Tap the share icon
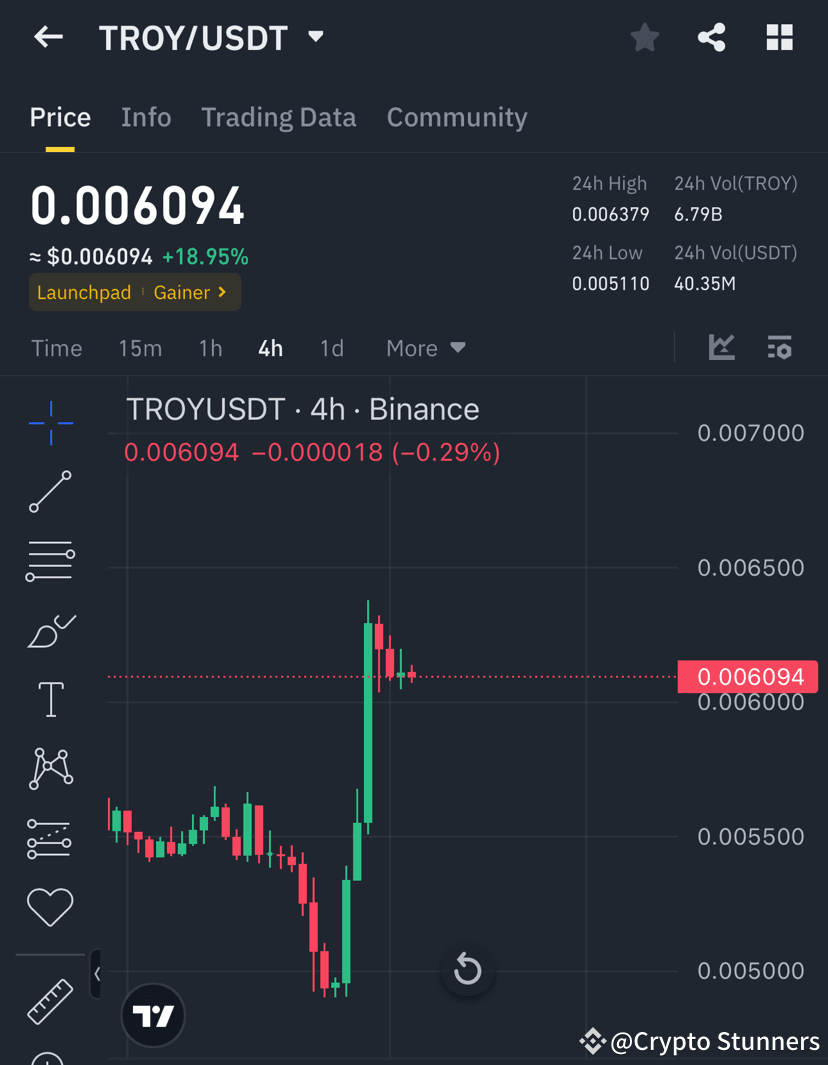This screenshot has height=1065, width=828. click(x=711, y=37)
